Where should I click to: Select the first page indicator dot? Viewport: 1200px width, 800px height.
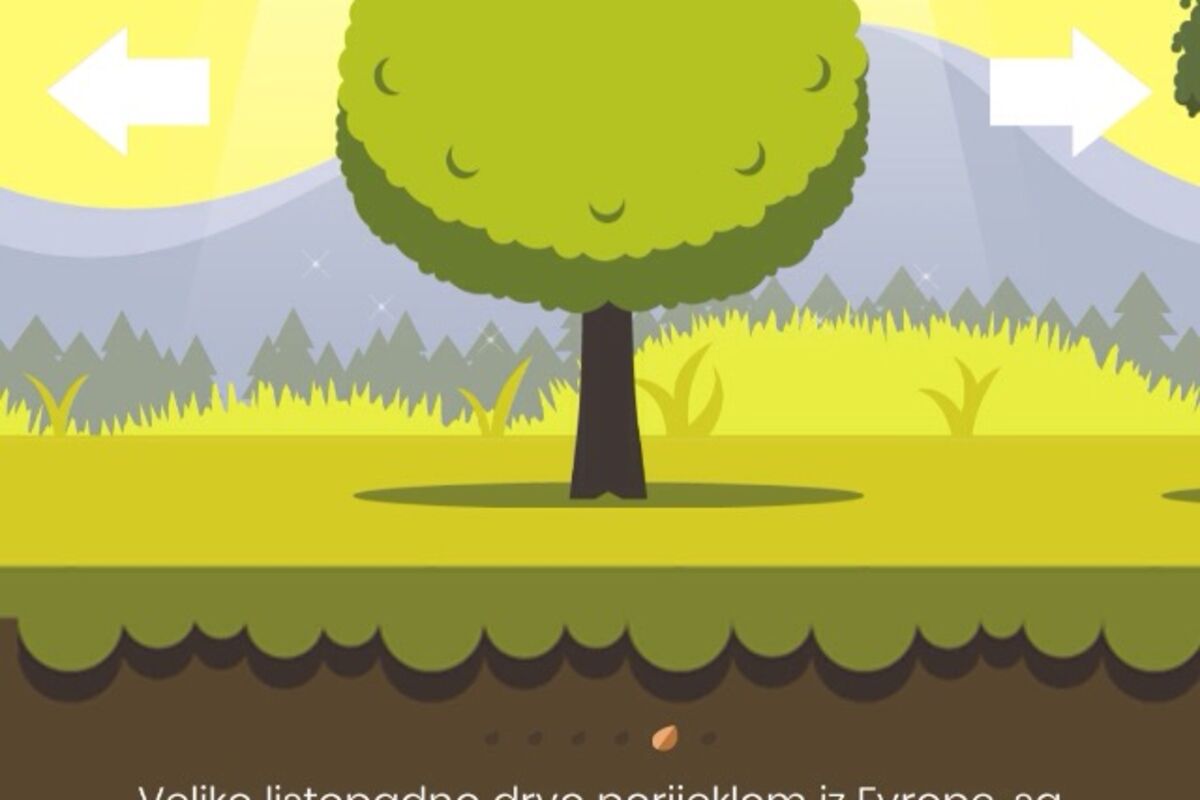pyautogui.click(x=492, y=739)
